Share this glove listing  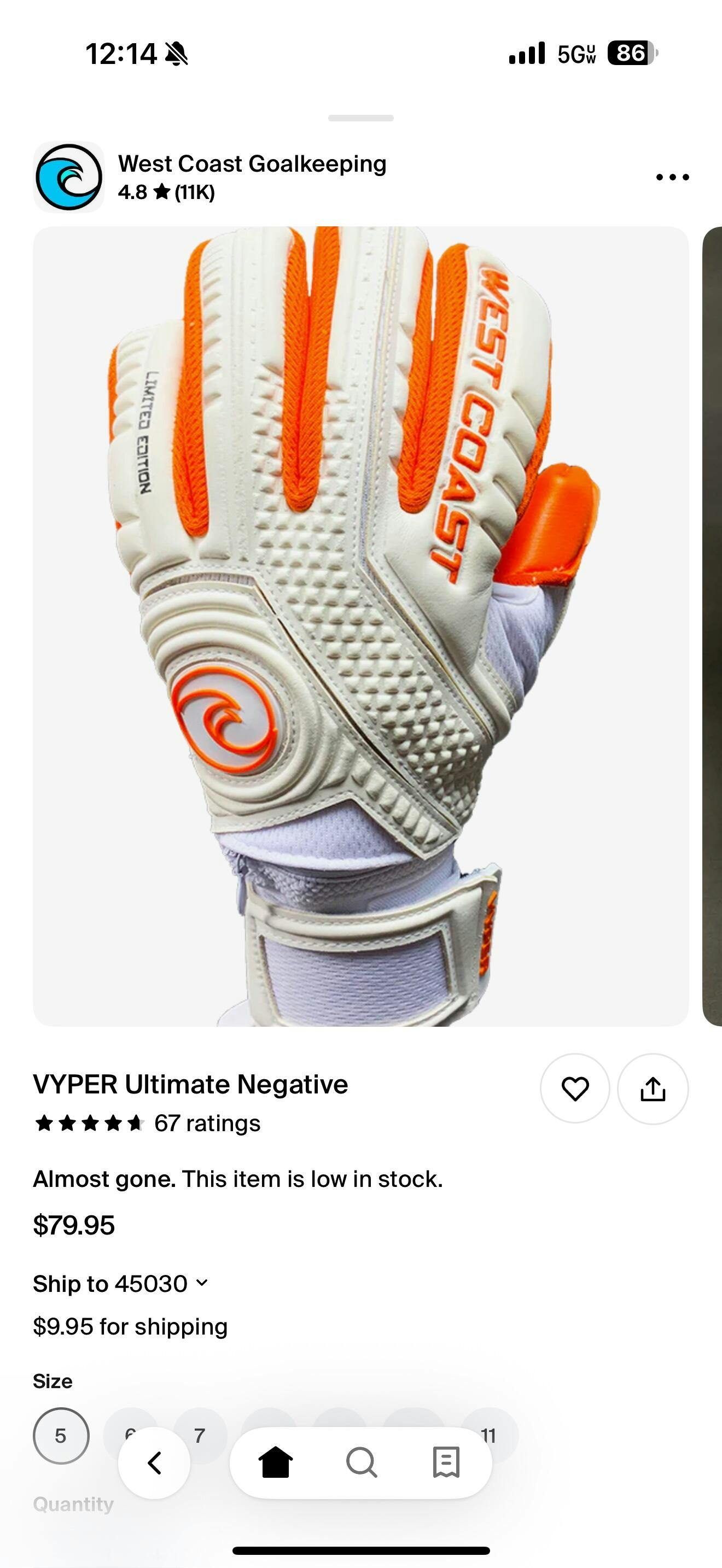click(x=653, y=1089)
